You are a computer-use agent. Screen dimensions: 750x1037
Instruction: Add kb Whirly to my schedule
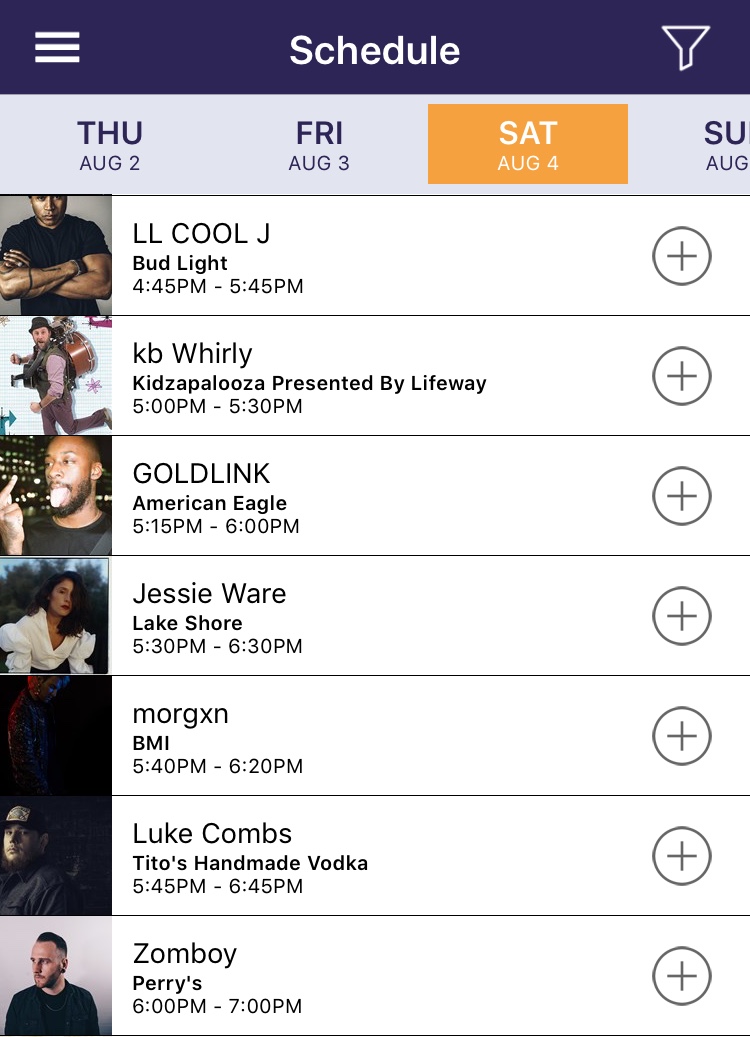click(681, 376)
